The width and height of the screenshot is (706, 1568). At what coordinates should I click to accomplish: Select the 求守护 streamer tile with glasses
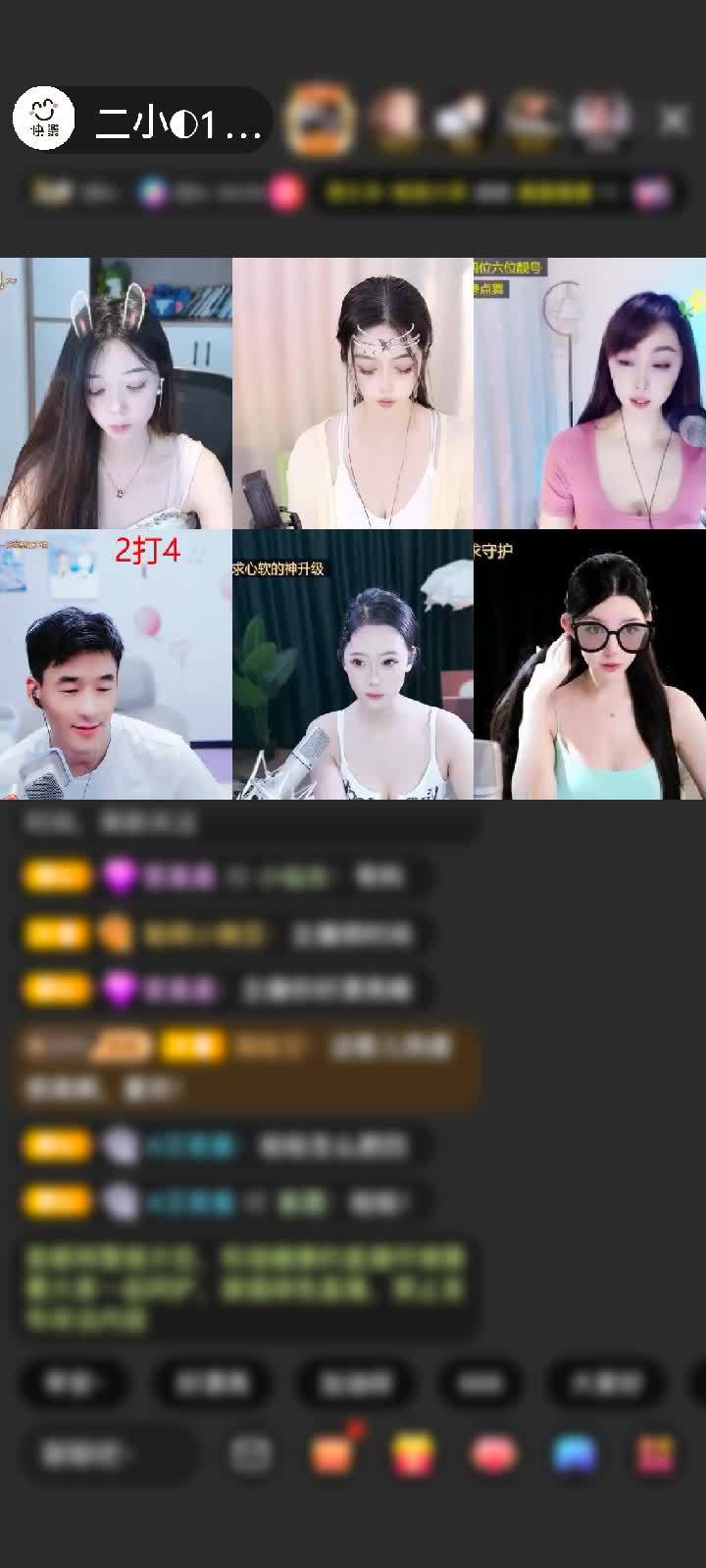589,664
